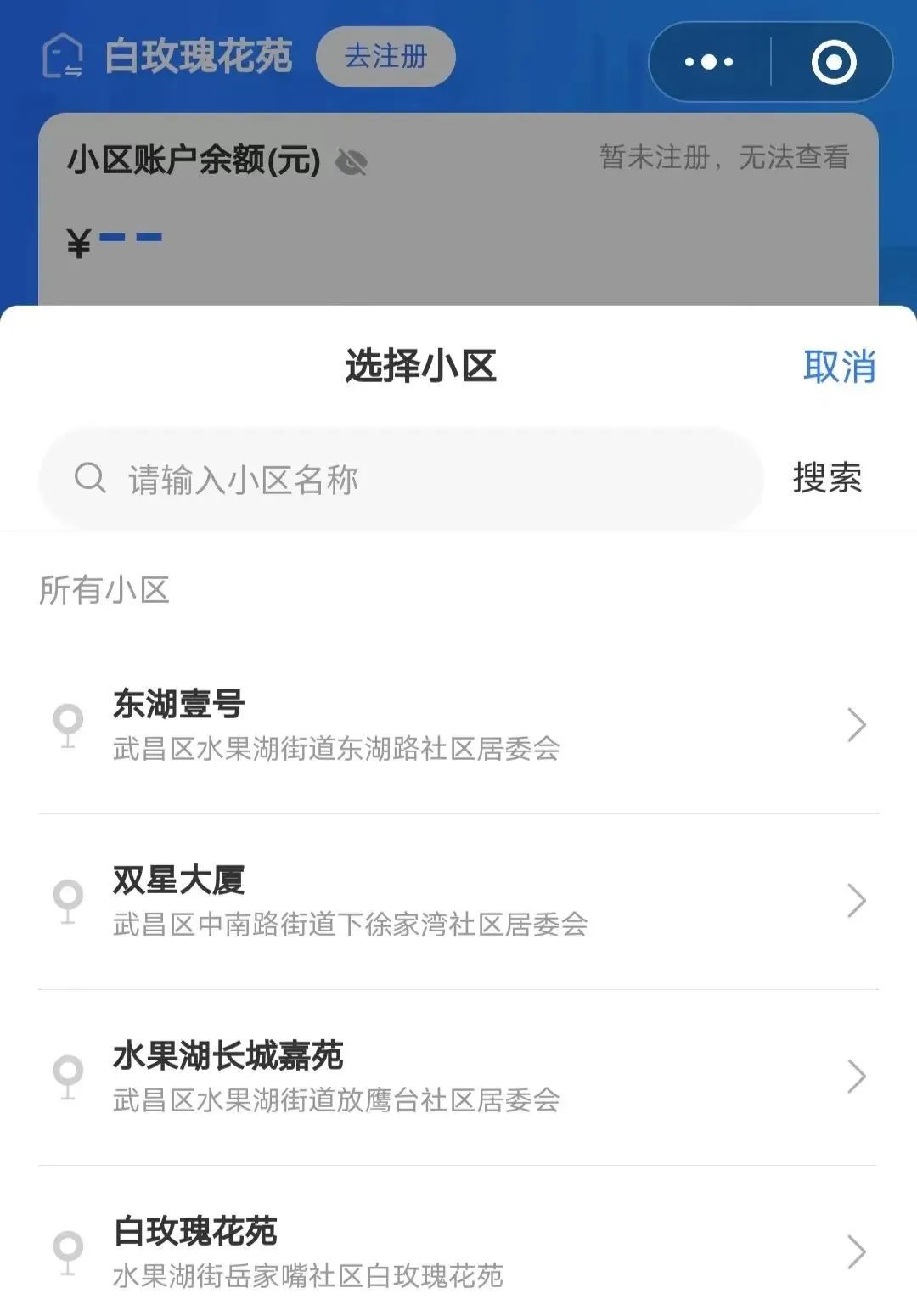Choose 双星大厦 from the list
This screenshot has width=917, height=1316.
coord(458,902)
